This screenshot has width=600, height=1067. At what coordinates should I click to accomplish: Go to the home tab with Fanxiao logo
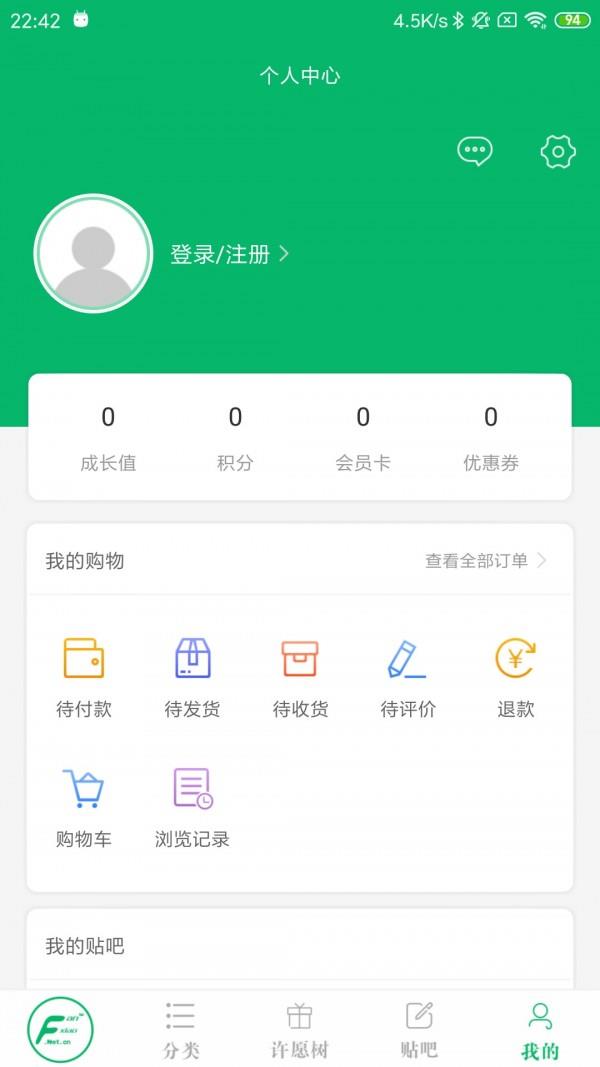pyautogui.click(x=61, y=1029)
